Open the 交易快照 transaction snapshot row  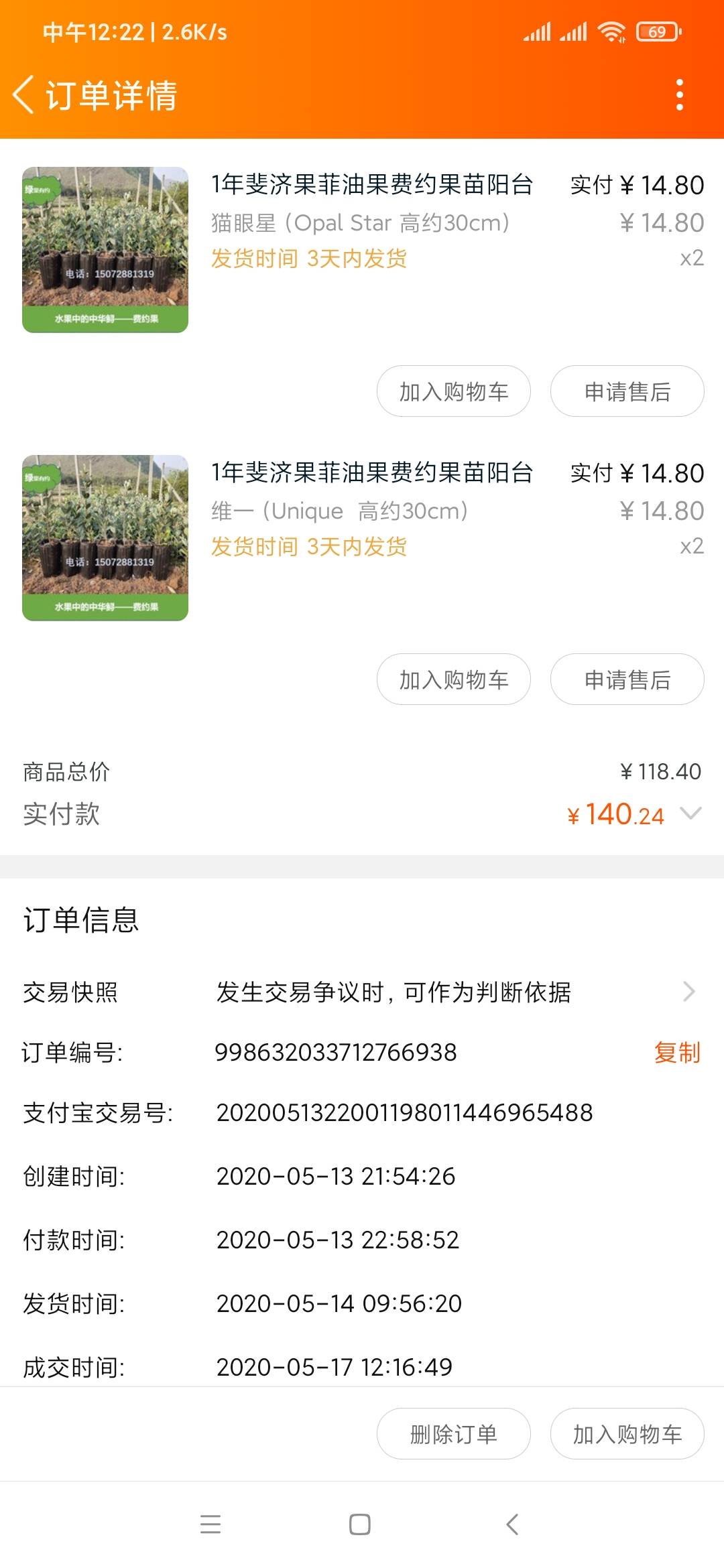[x=362, y=992]
